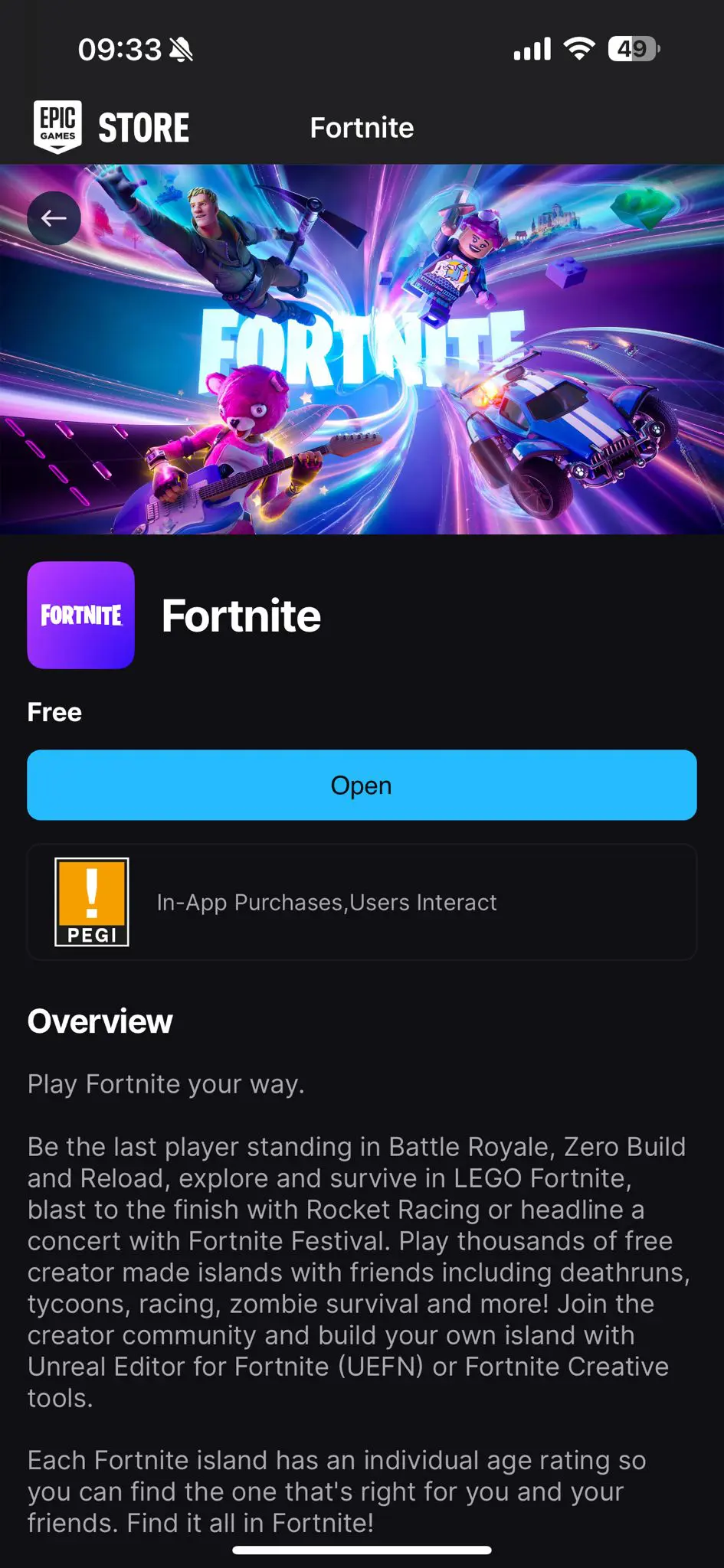Tap the Epic Games Store logo
724x1568 pixels.
click(111, 127)
